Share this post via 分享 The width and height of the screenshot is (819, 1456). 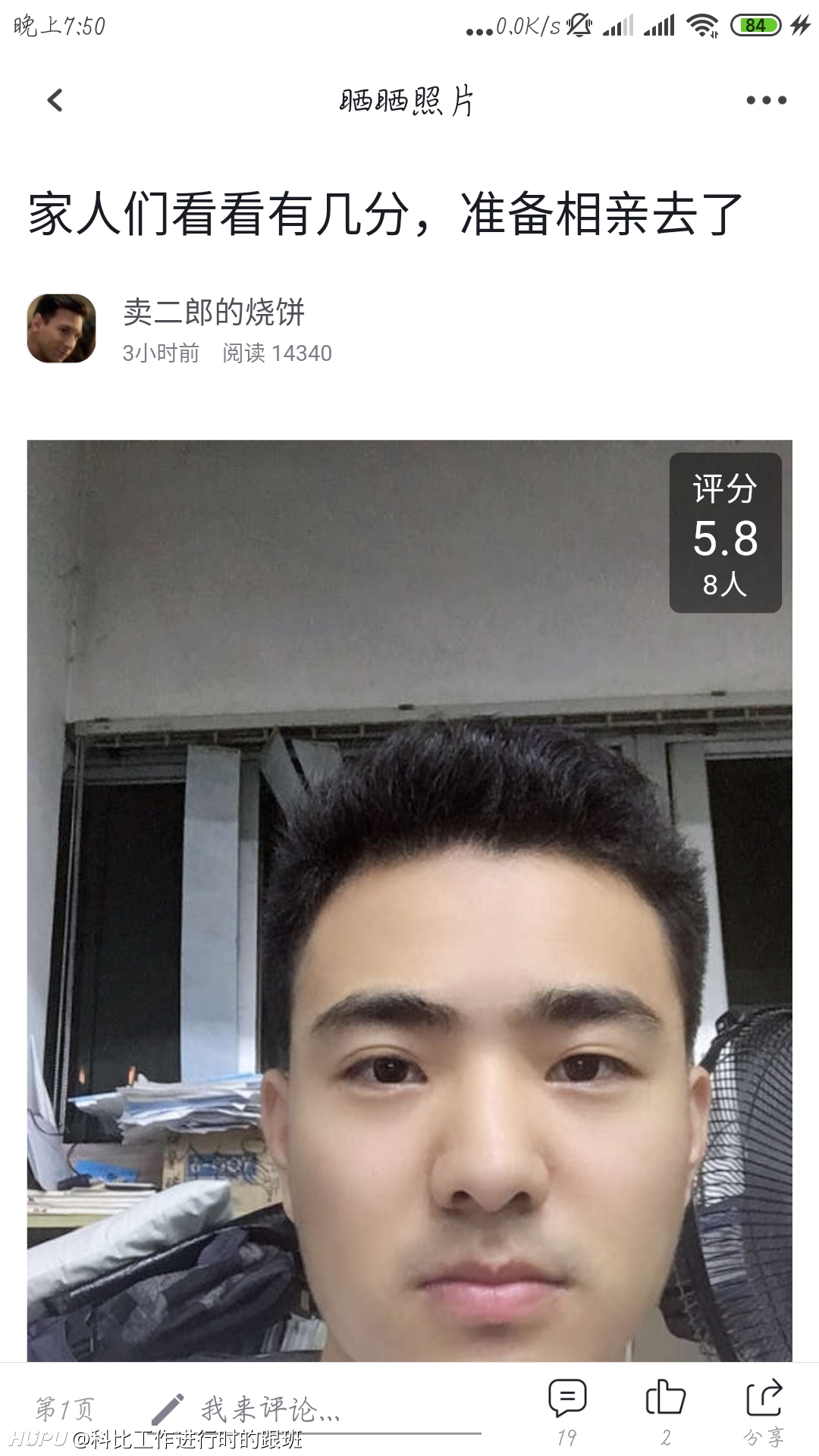[x=764, y=1413]
